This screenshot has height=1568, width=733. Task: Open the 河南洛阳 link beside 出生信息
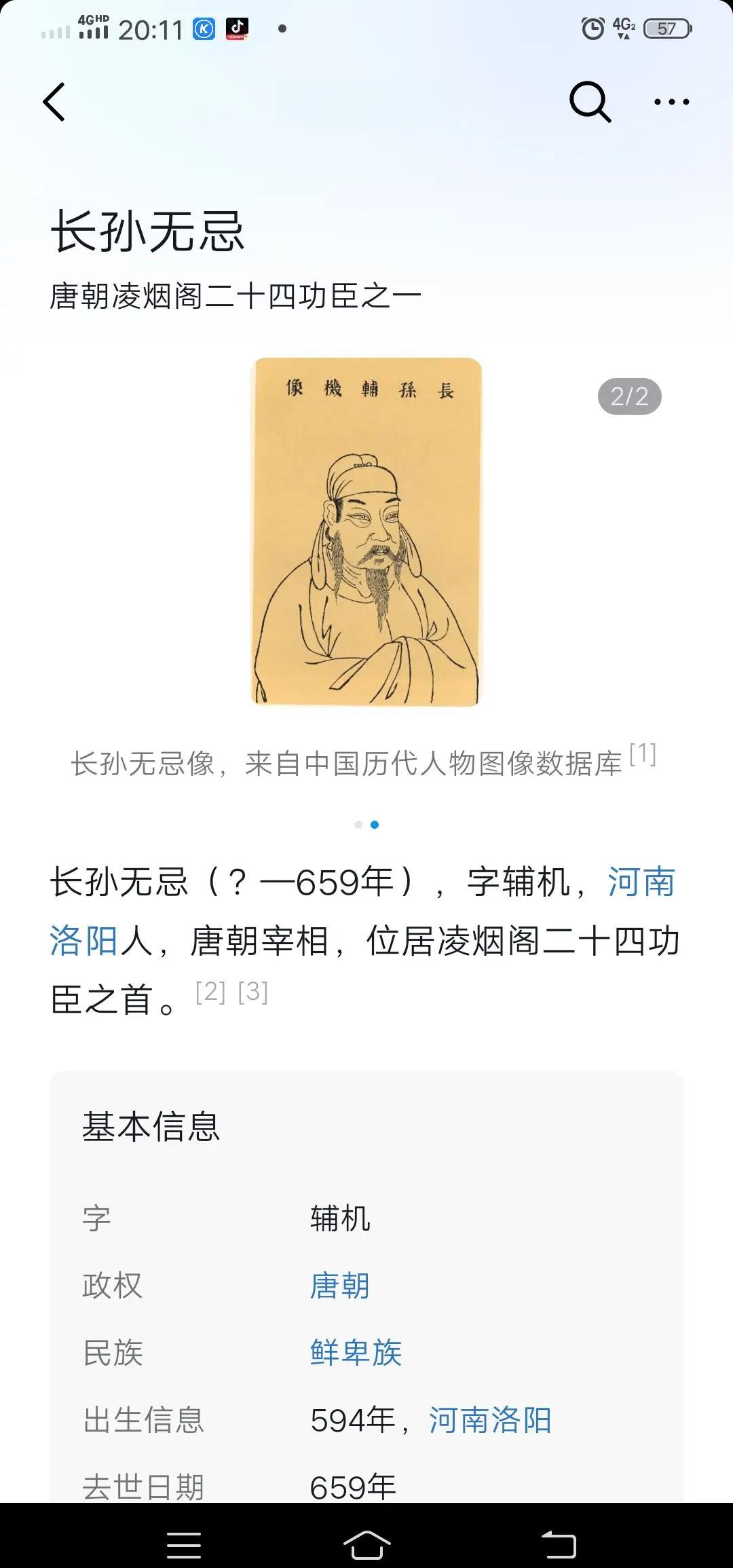tap(489, 1420)
